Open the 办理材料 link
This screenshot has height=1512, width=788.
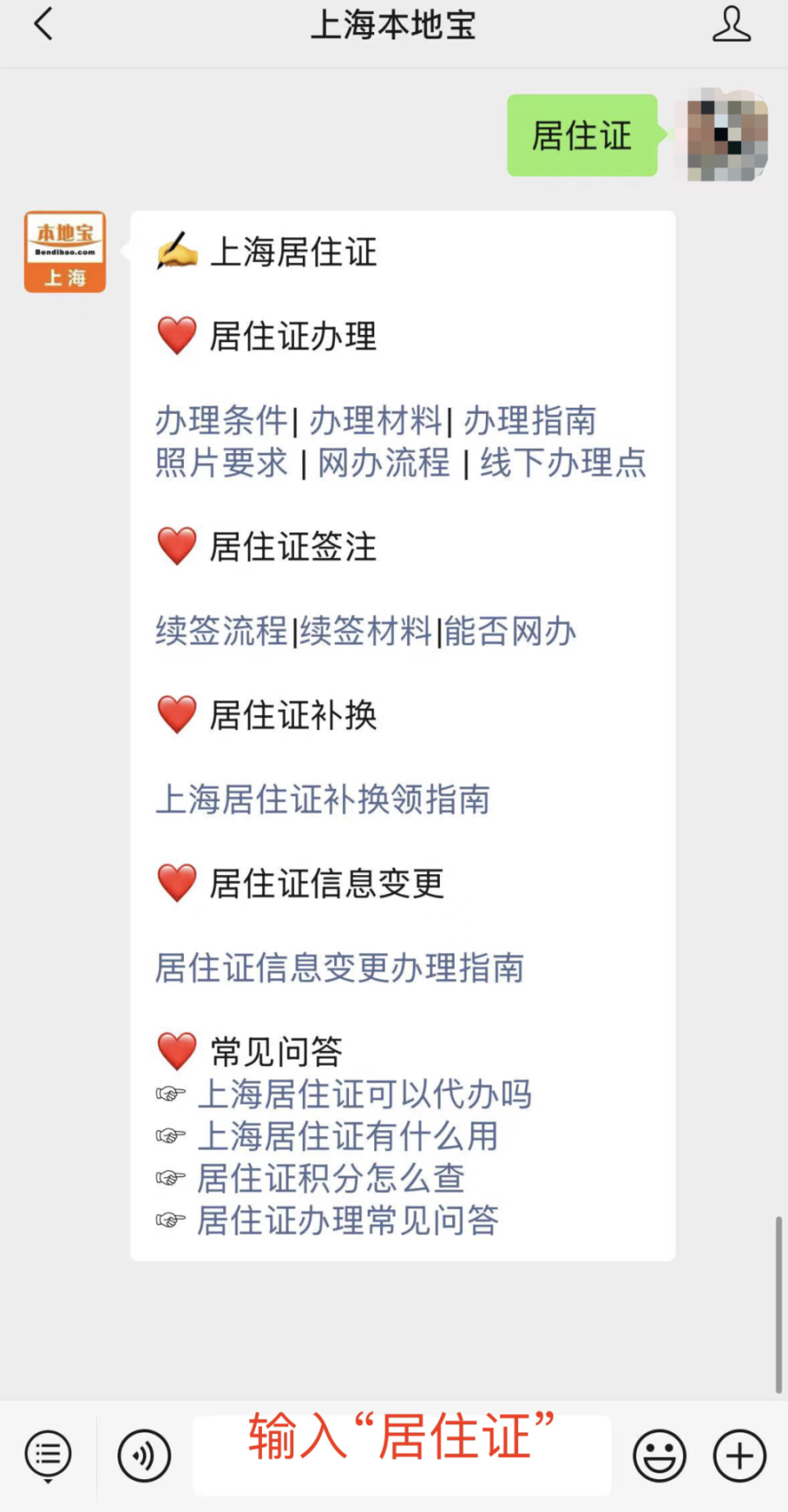[378, 420]
